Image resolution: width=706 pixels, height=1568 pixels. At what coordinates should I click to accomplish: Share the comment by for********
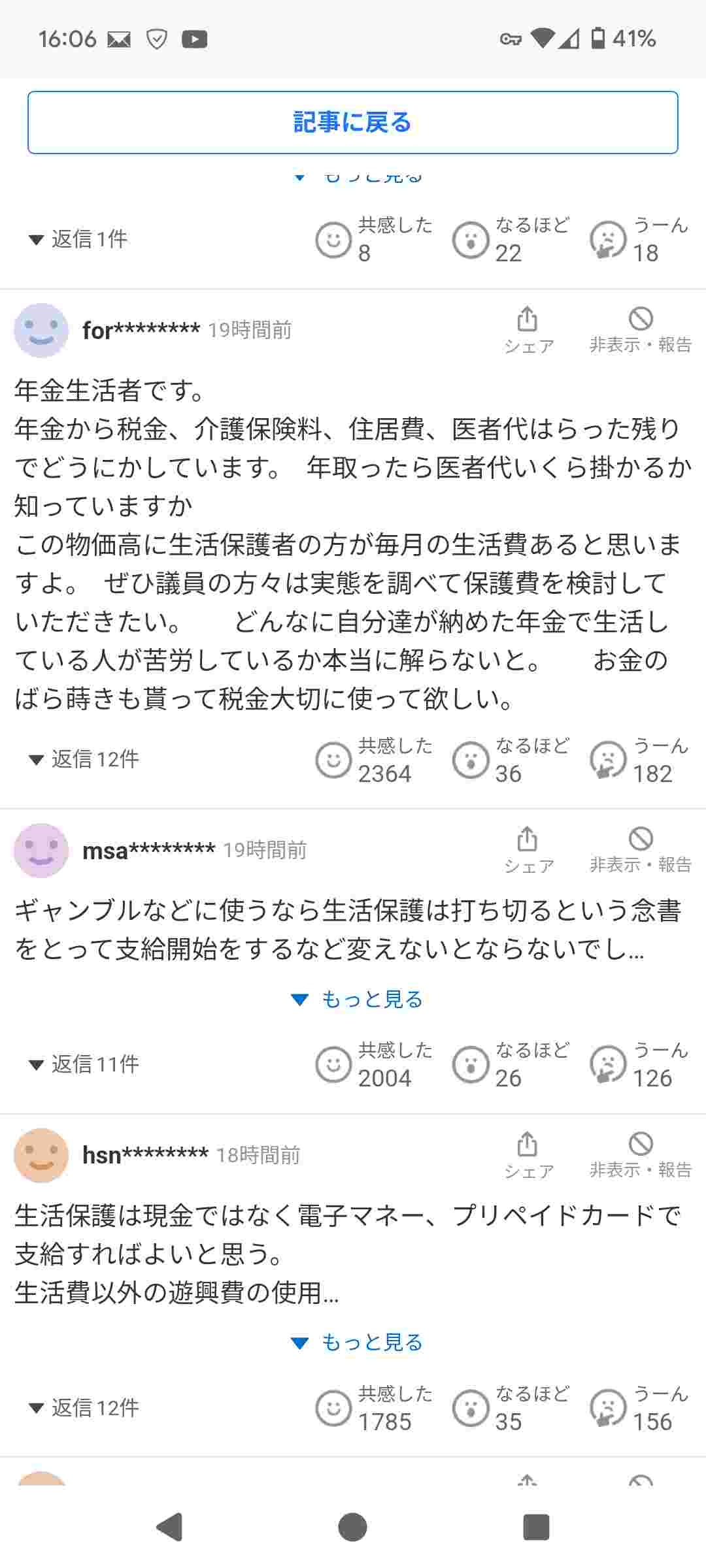(528, 330)
